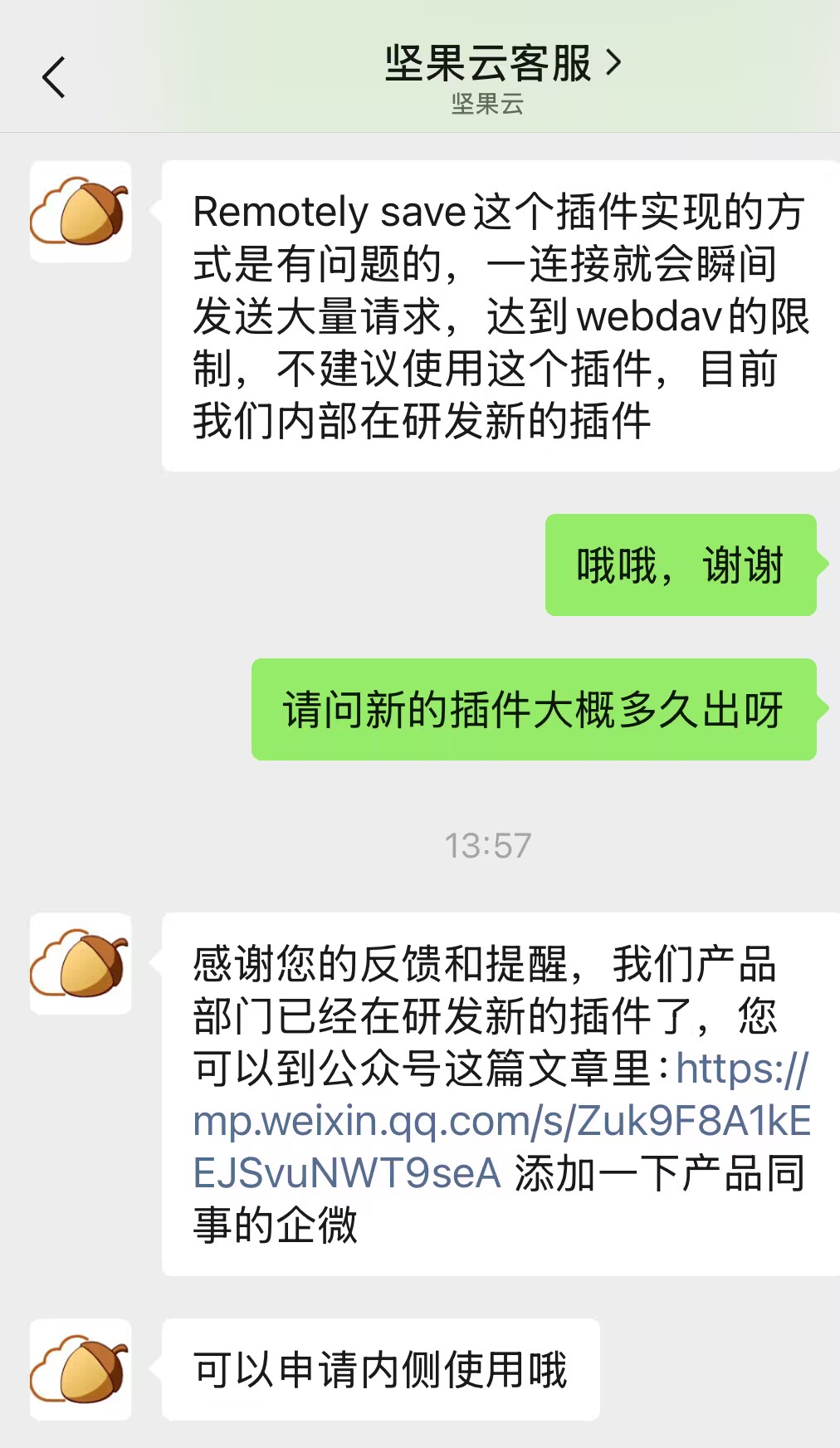This screenshot has width=840, height=1448.
Task: Tap the 坚果云 avatar beside the Remotely save message
Action: pos(81,212)
